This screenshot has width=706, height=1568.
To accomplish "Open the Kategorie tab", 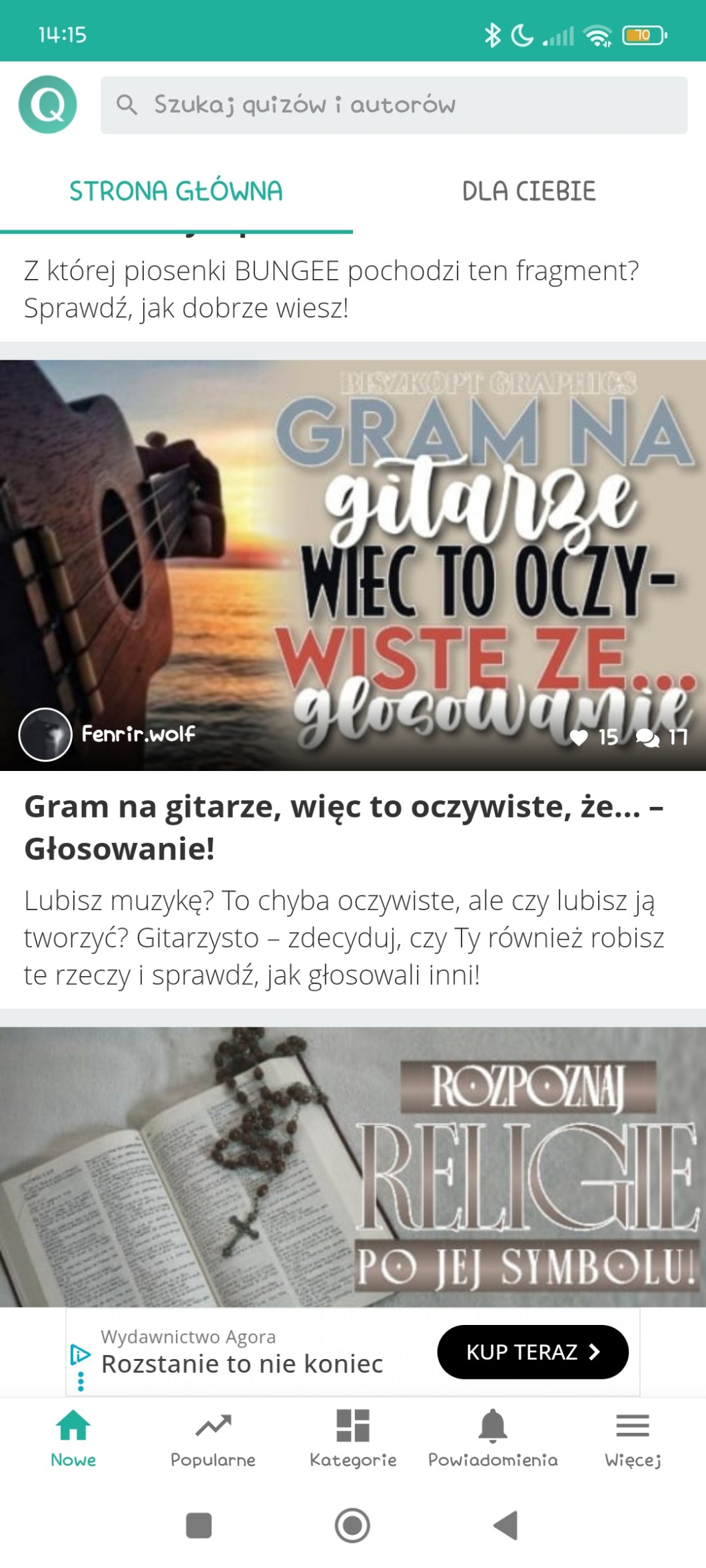I will pos(353,1438).
